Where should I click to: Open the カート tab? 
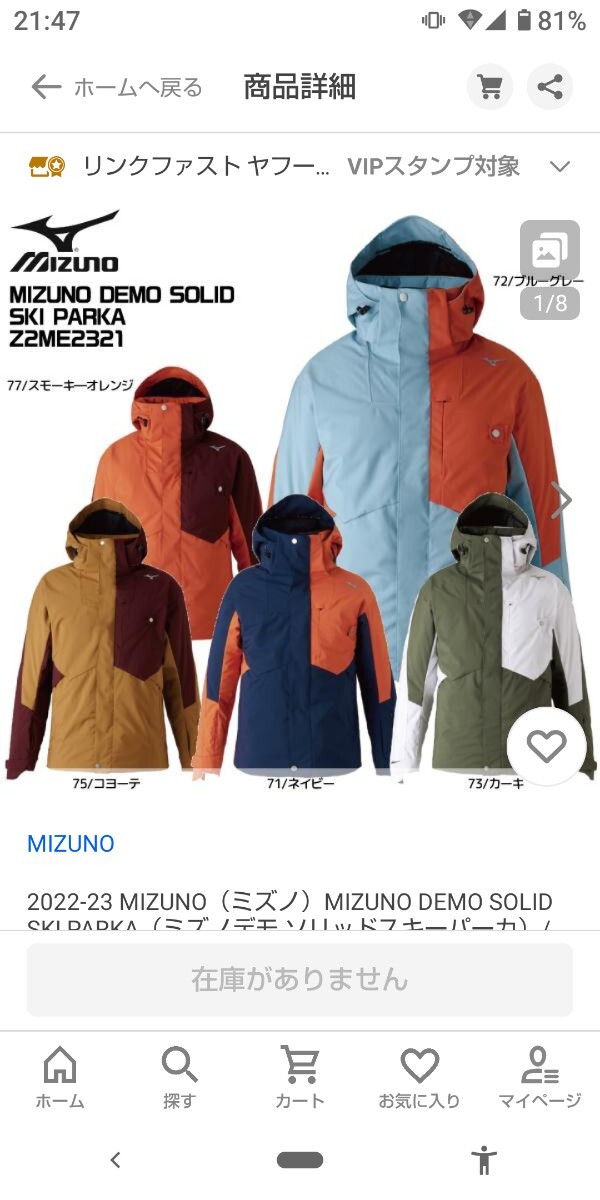(x=300, y=1078)
